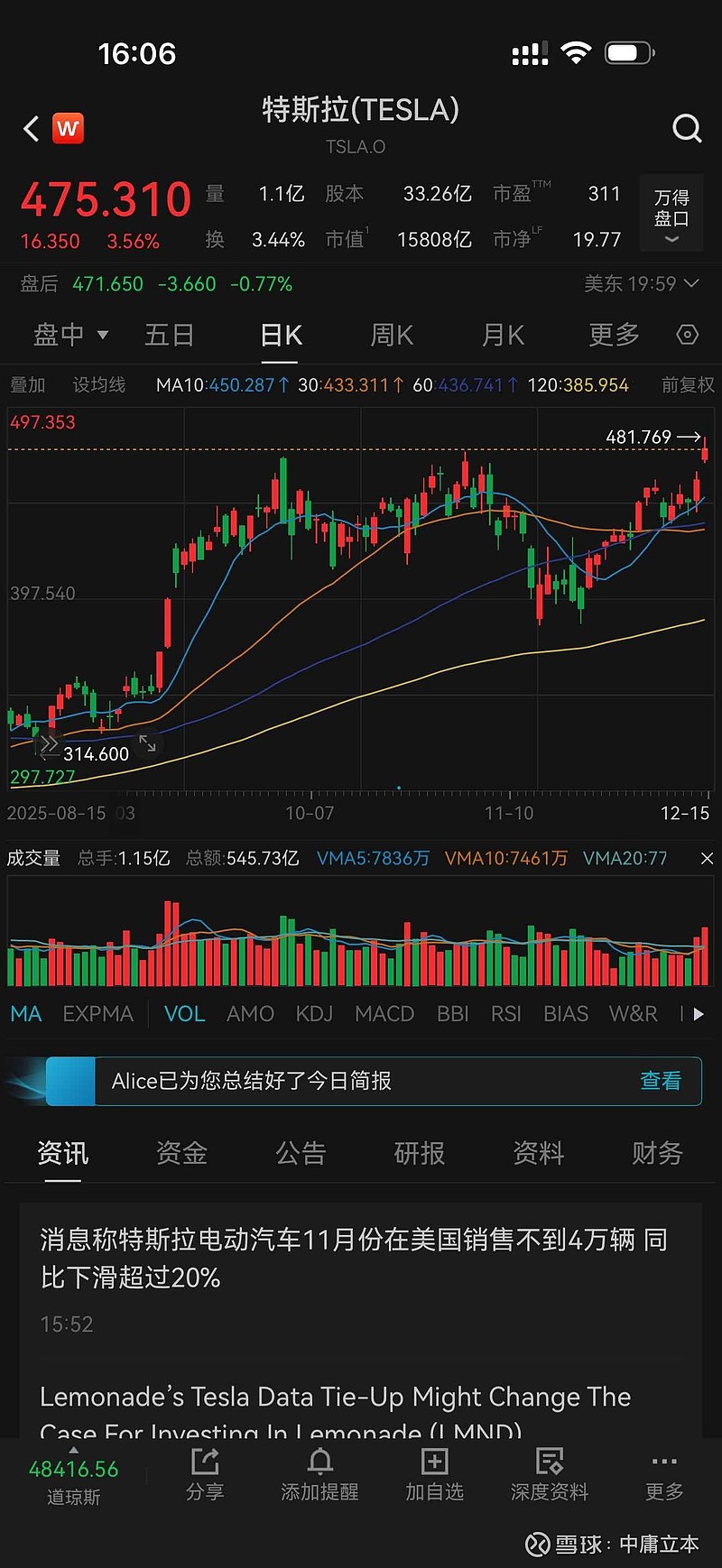722x1568 pixels.
Task: Open the 研报 tab
Action: coord(420,1153)
